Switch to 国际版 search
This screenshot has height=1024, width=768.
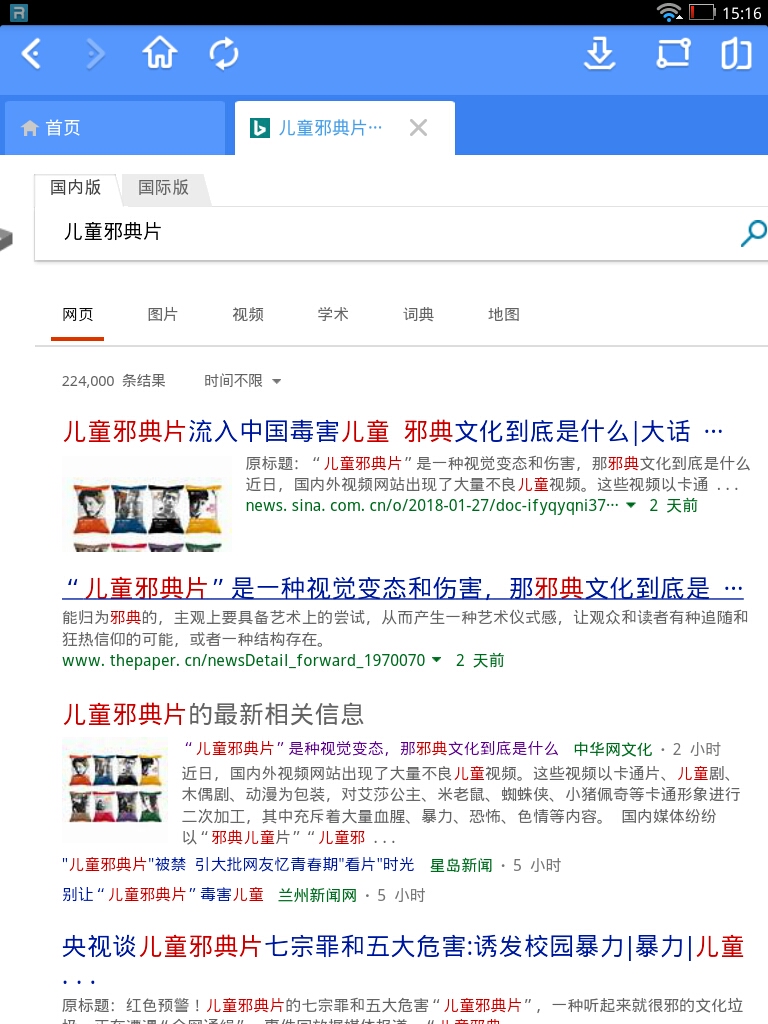[163, 187]
